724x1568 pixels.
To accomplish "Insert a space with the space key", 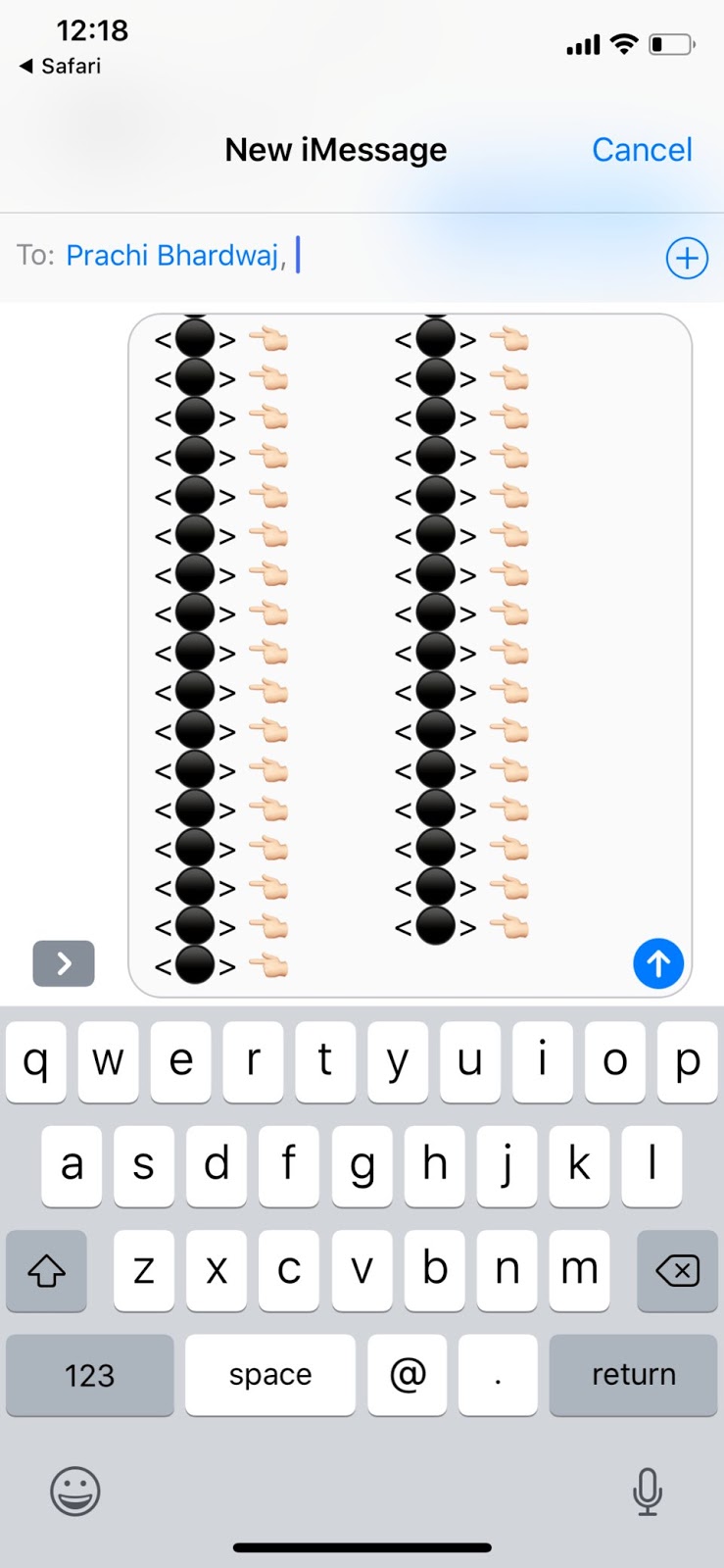I will (x=270, y=1375).
